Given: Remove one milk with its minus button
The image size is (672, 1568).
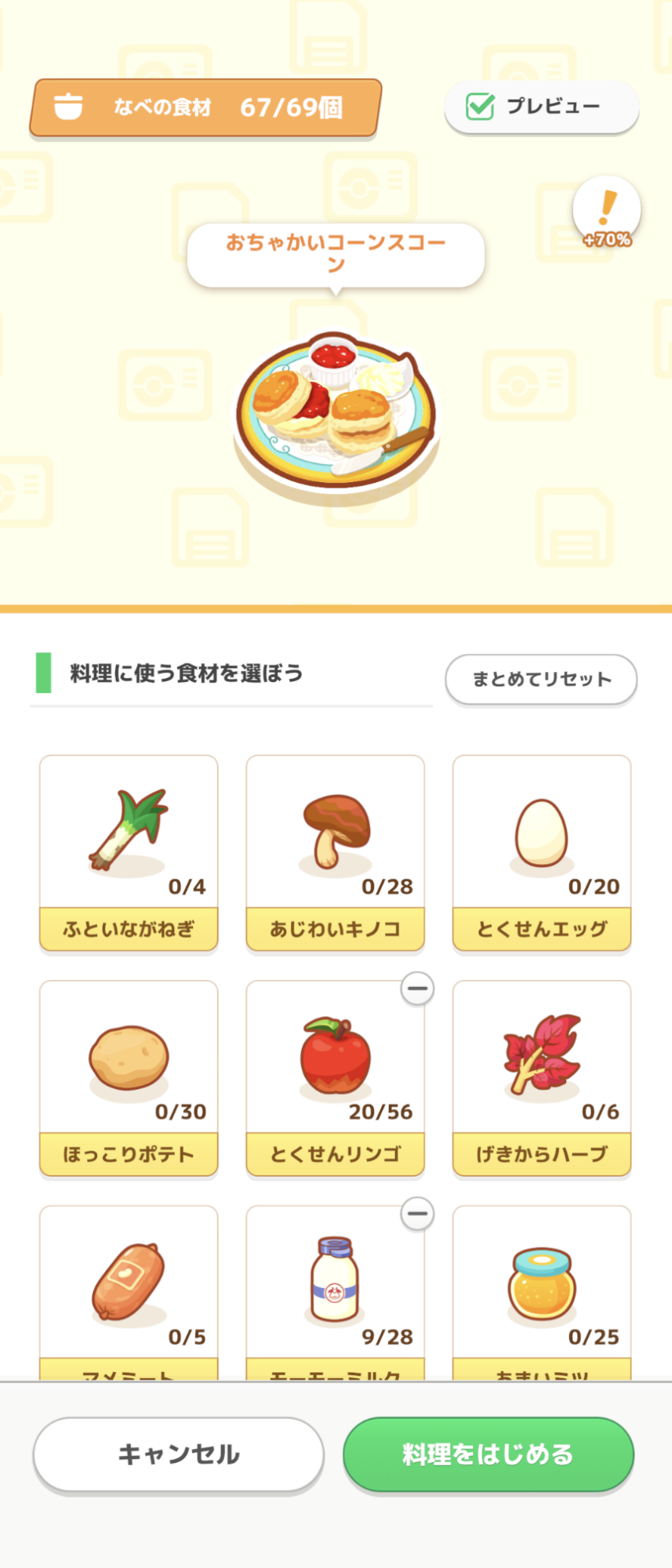Looking at the screenshot, I should click(x=417, y=1214).
